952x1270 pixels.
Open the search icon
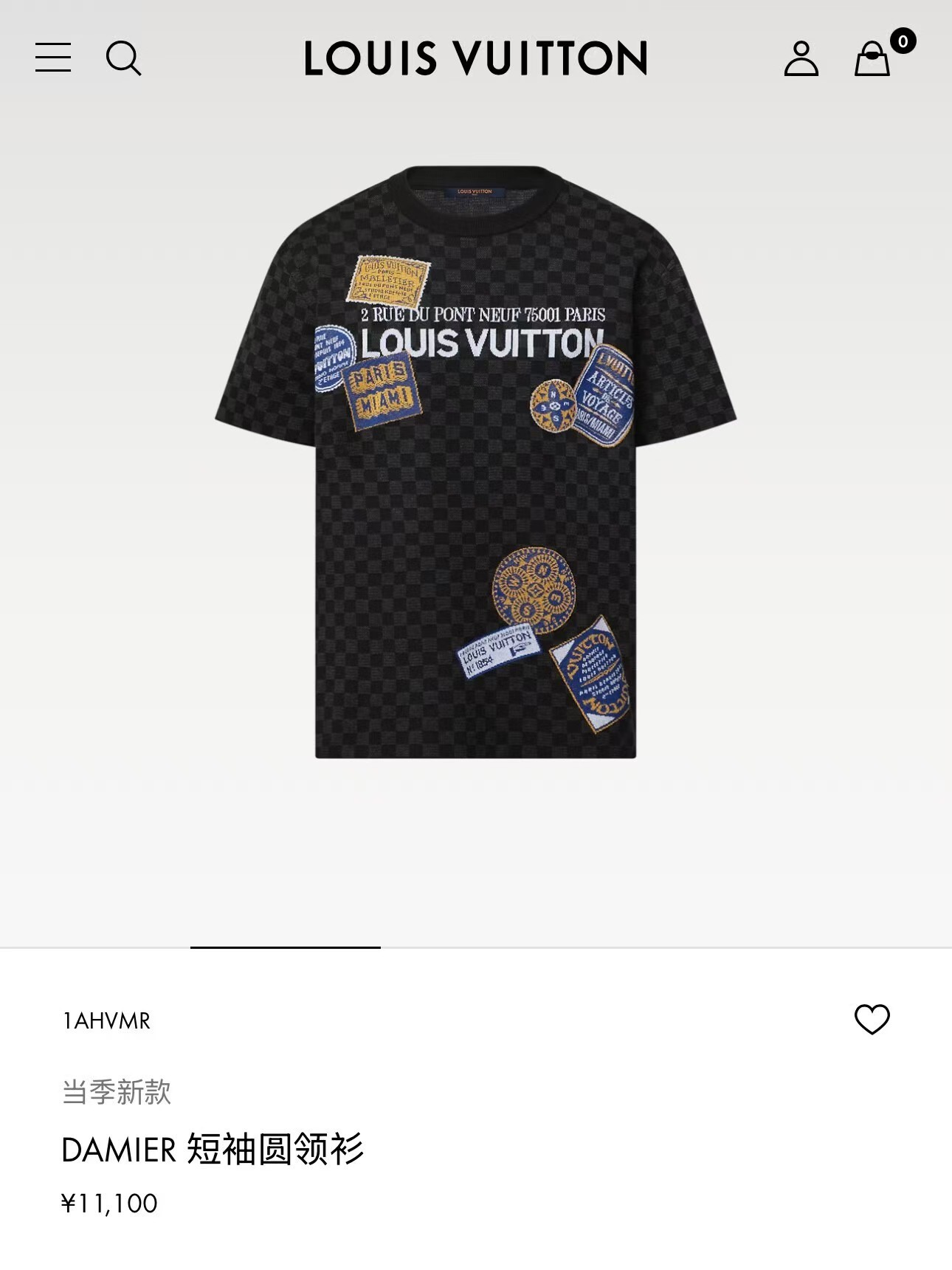pos(123,58)
